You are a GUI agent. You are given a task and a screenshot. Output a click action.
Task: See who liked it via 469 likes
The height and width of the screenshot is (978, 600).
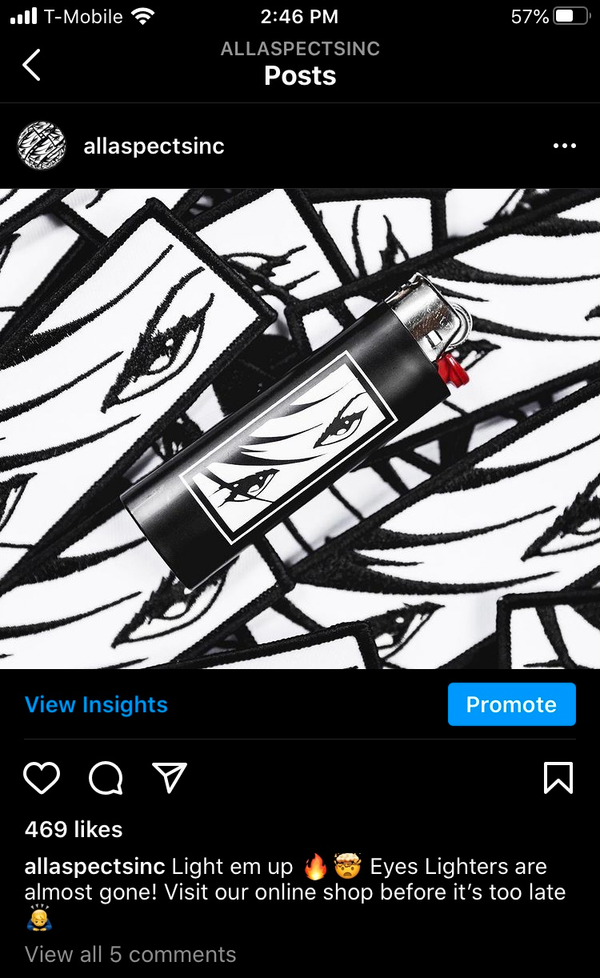click(x=74, y=829)
